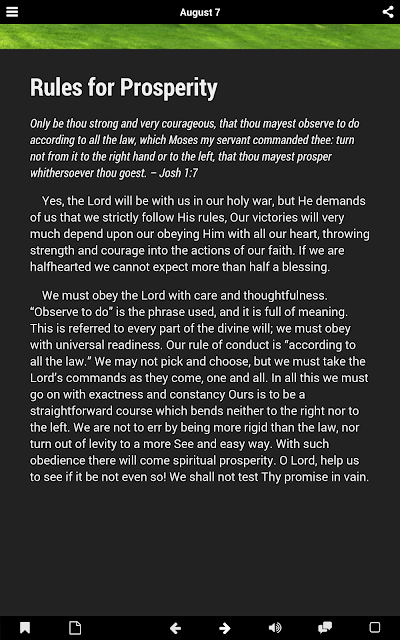This screenshot has height=640, width=400.
Task: Tap the square icon in bottom bar
Action: tap(375, 627)
